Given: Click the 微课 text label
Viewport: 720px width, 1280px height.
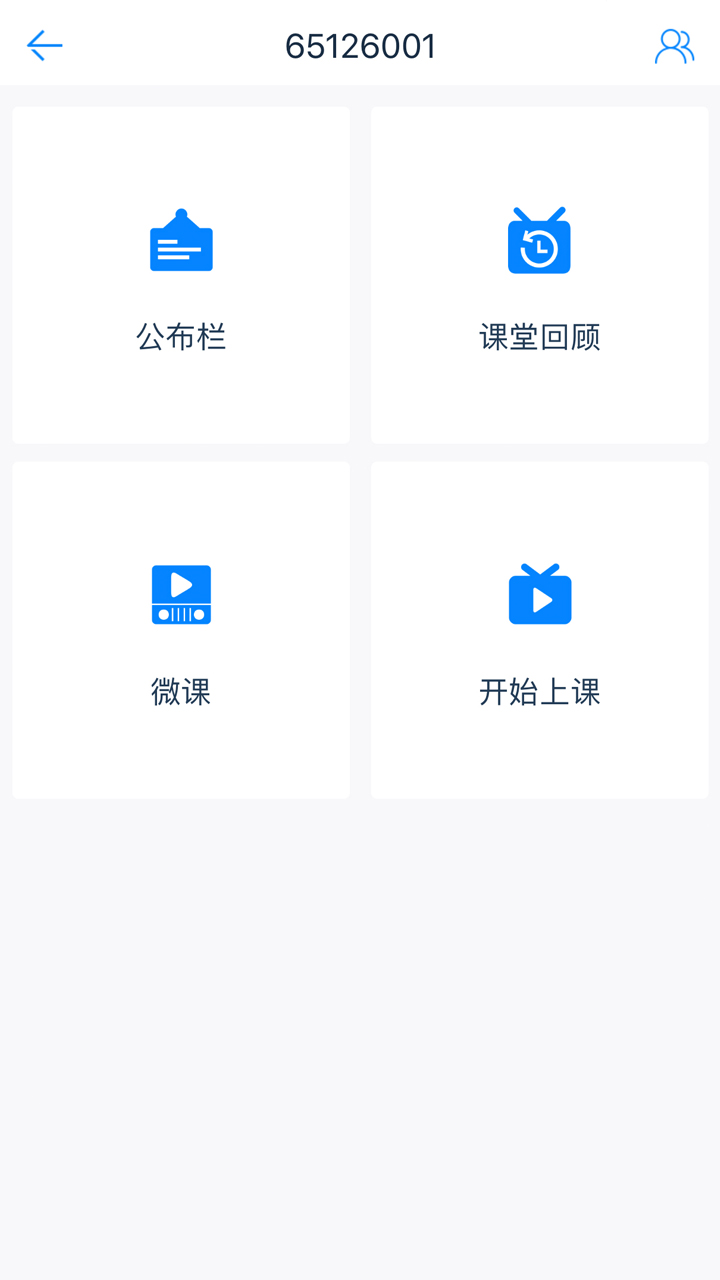Looking at the screenshot, I should 181,692.
